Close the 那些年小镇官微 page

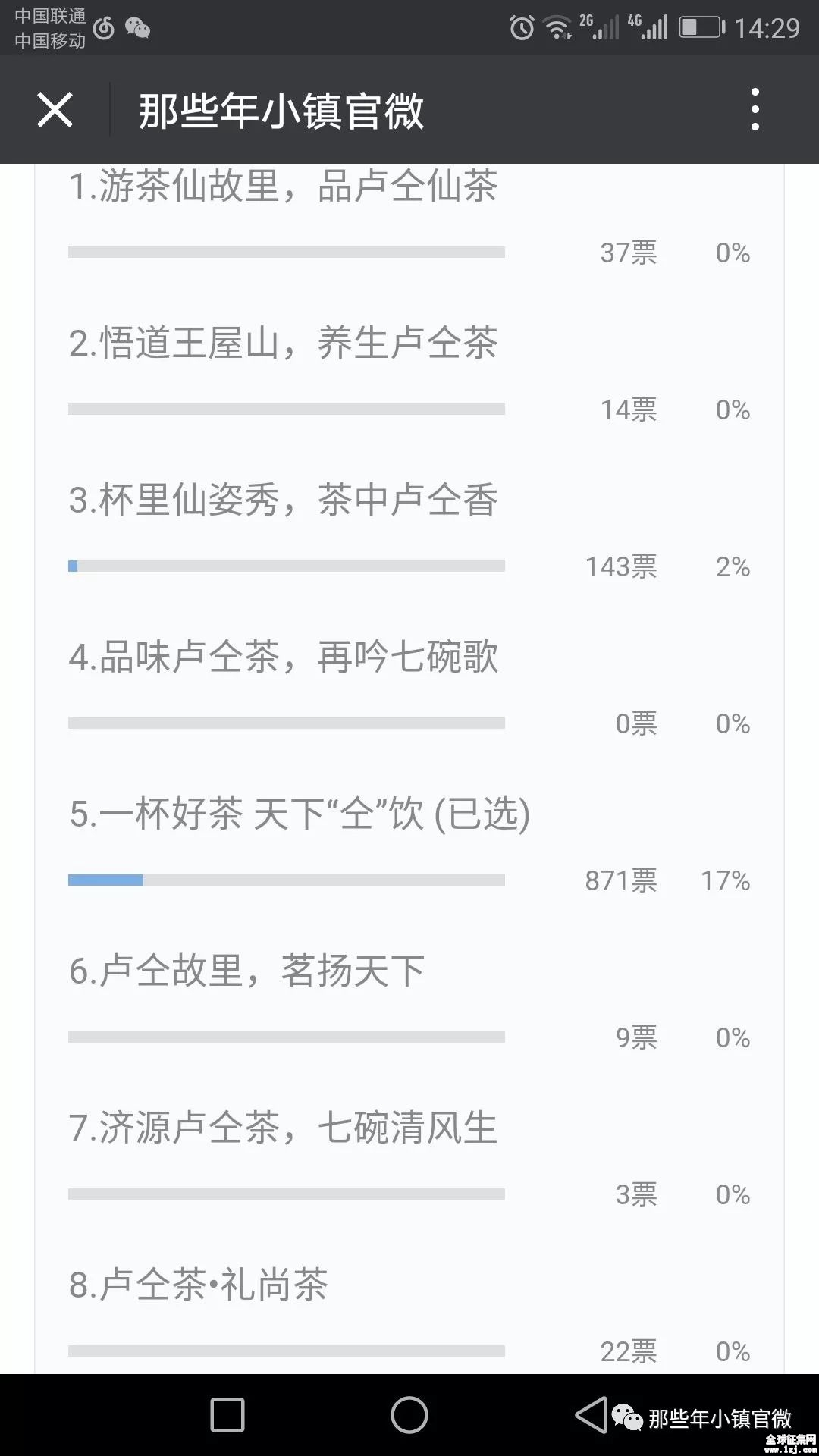55,110
